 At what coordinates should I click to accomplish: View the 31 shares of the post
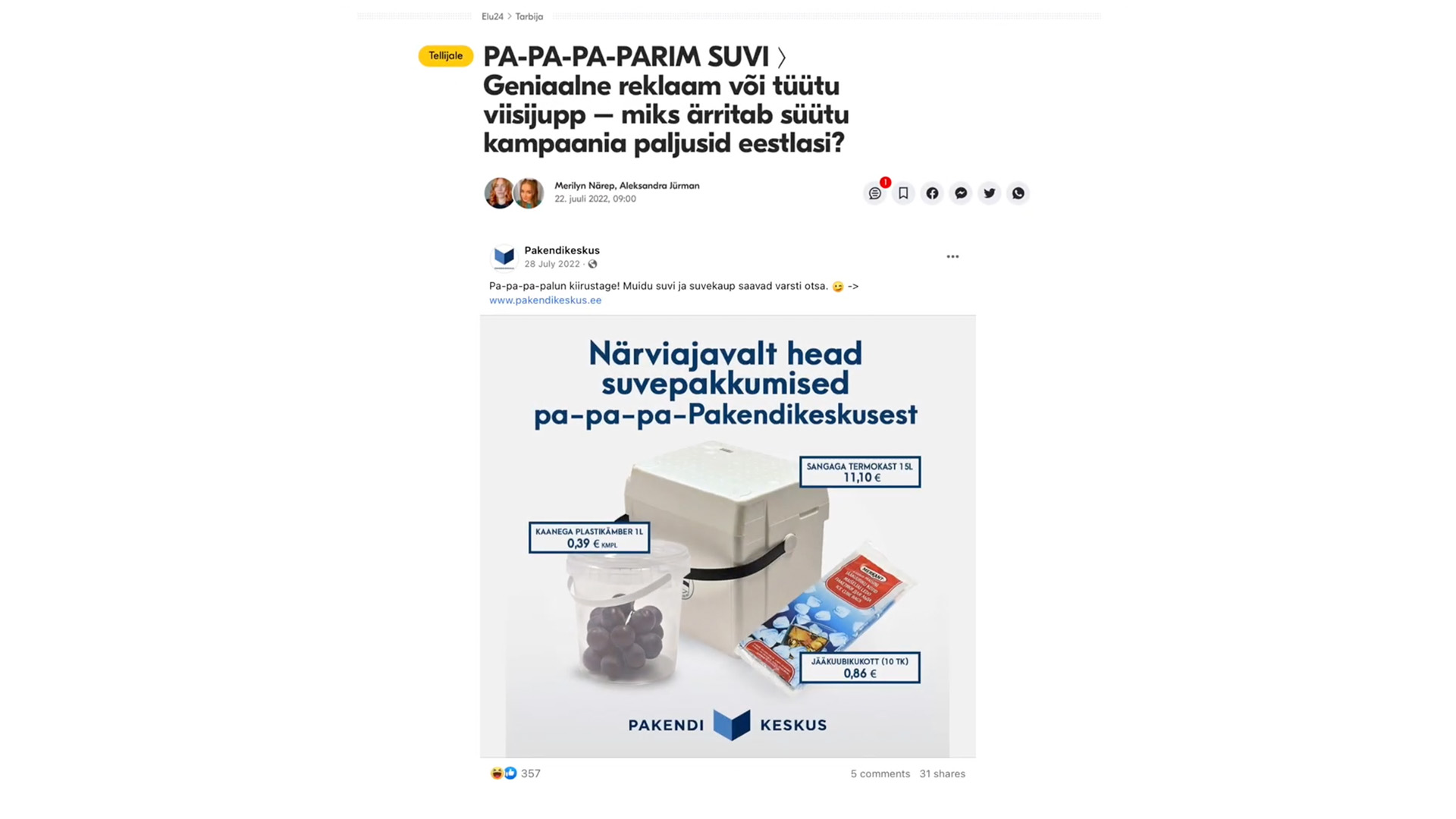pyautogui.click(x=942, y=773)
